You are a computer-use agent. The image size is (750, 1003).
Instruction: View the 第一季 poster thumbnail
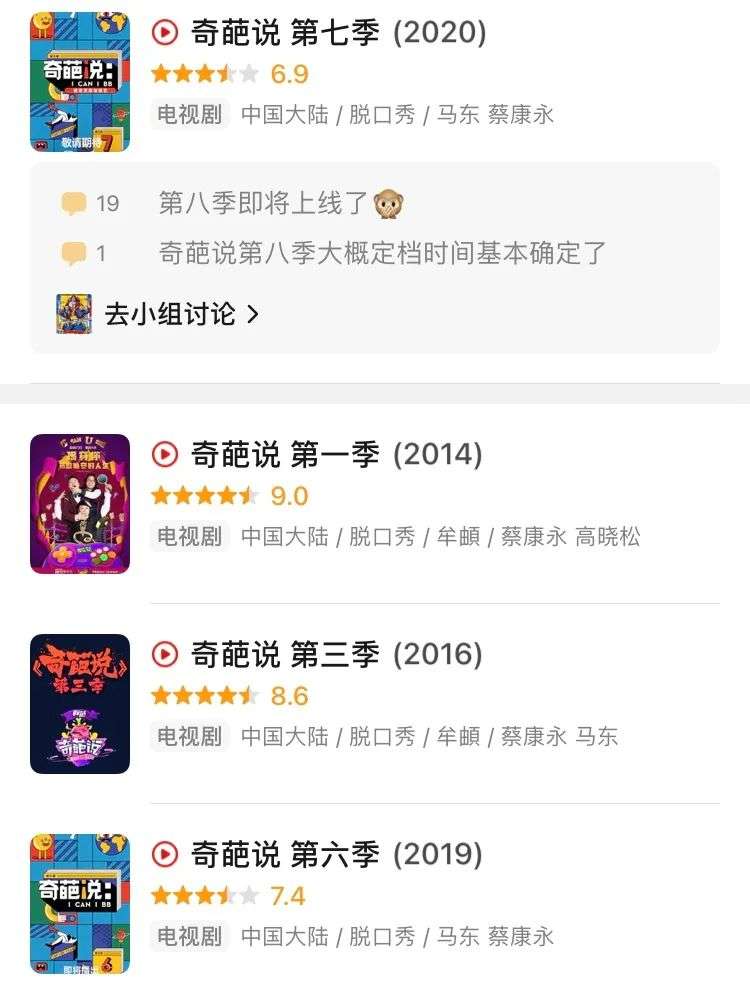(80, 503)
